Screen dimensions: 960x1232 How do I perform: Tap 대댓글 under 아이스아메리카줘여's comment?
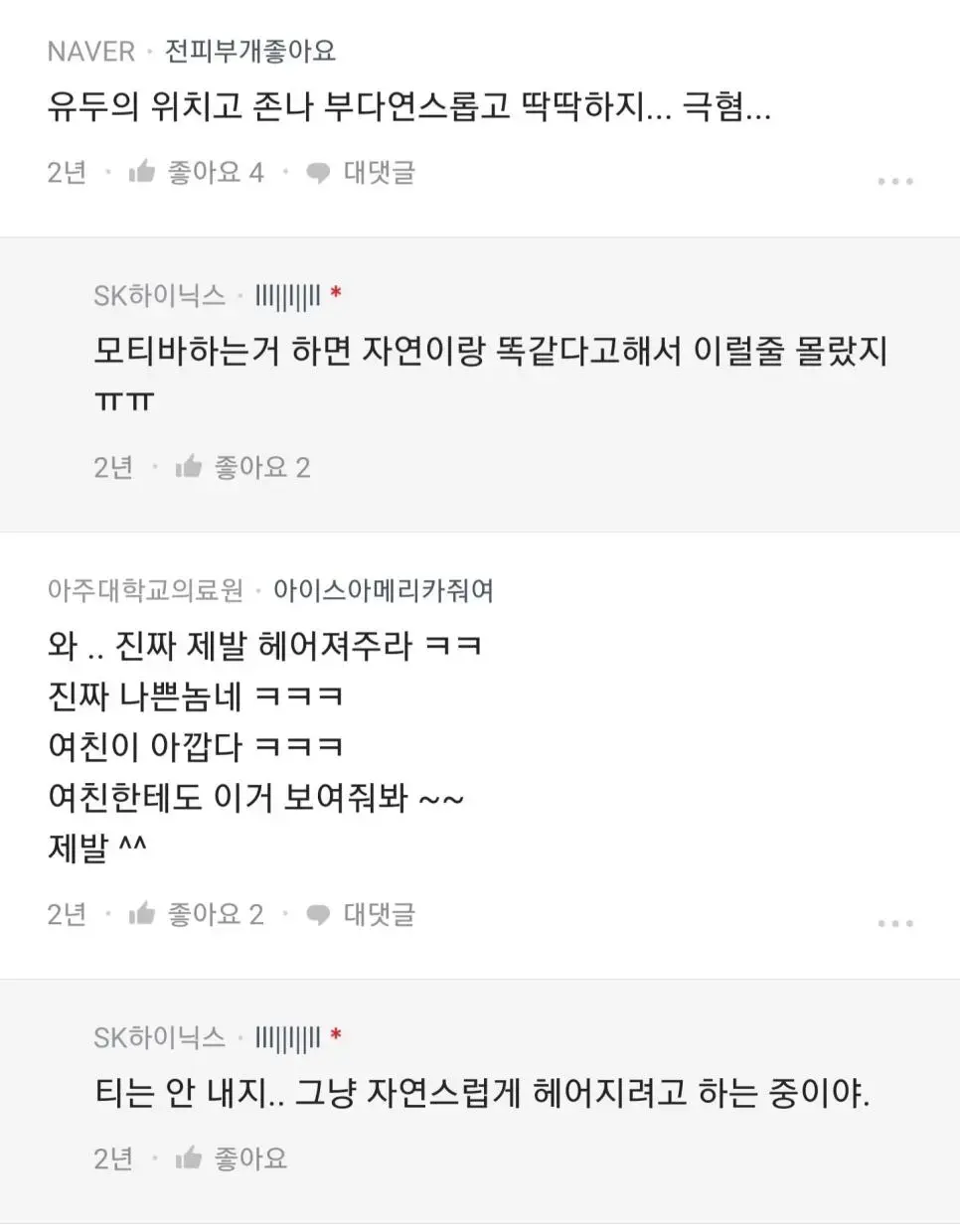tap(361, 914)
